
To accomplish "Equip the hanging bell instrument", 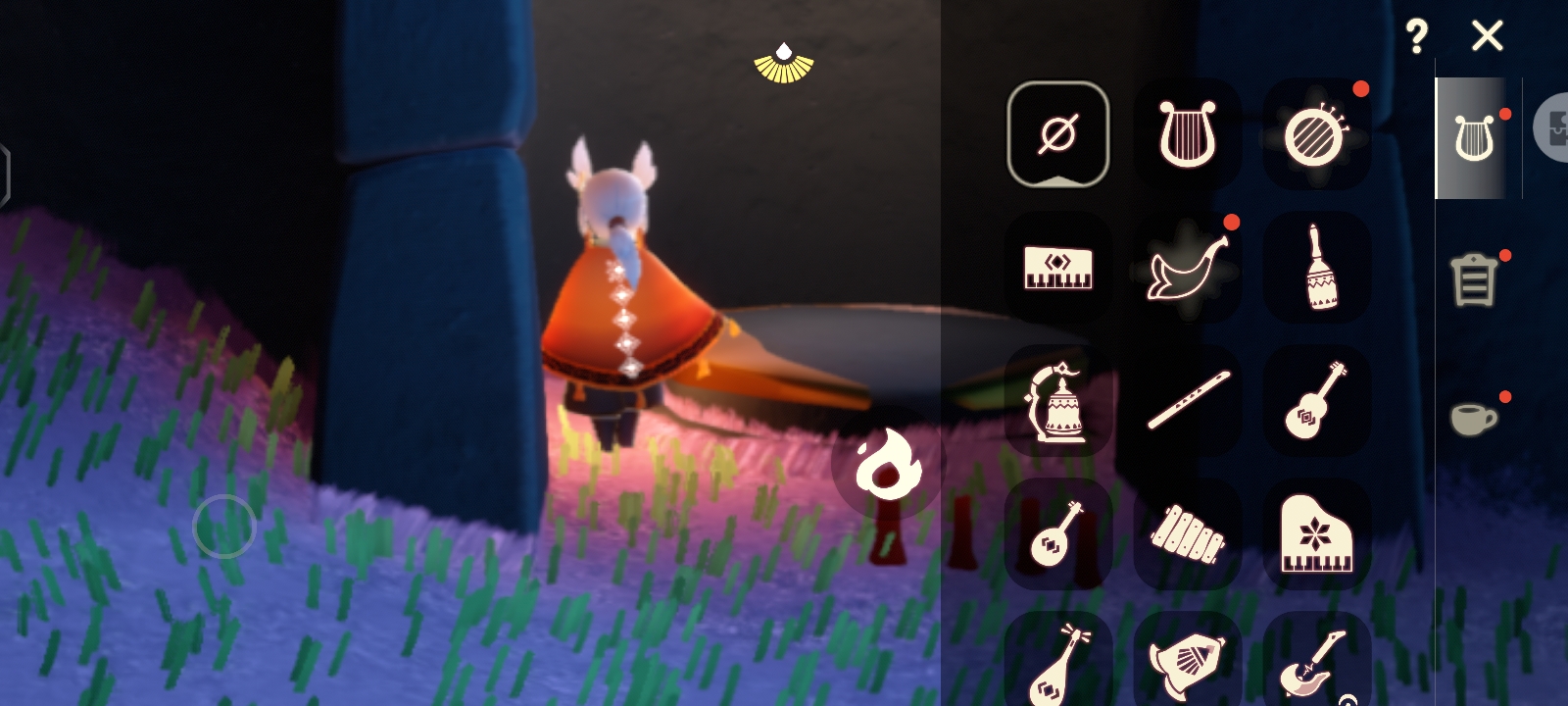I will (x=1057, y=400).
